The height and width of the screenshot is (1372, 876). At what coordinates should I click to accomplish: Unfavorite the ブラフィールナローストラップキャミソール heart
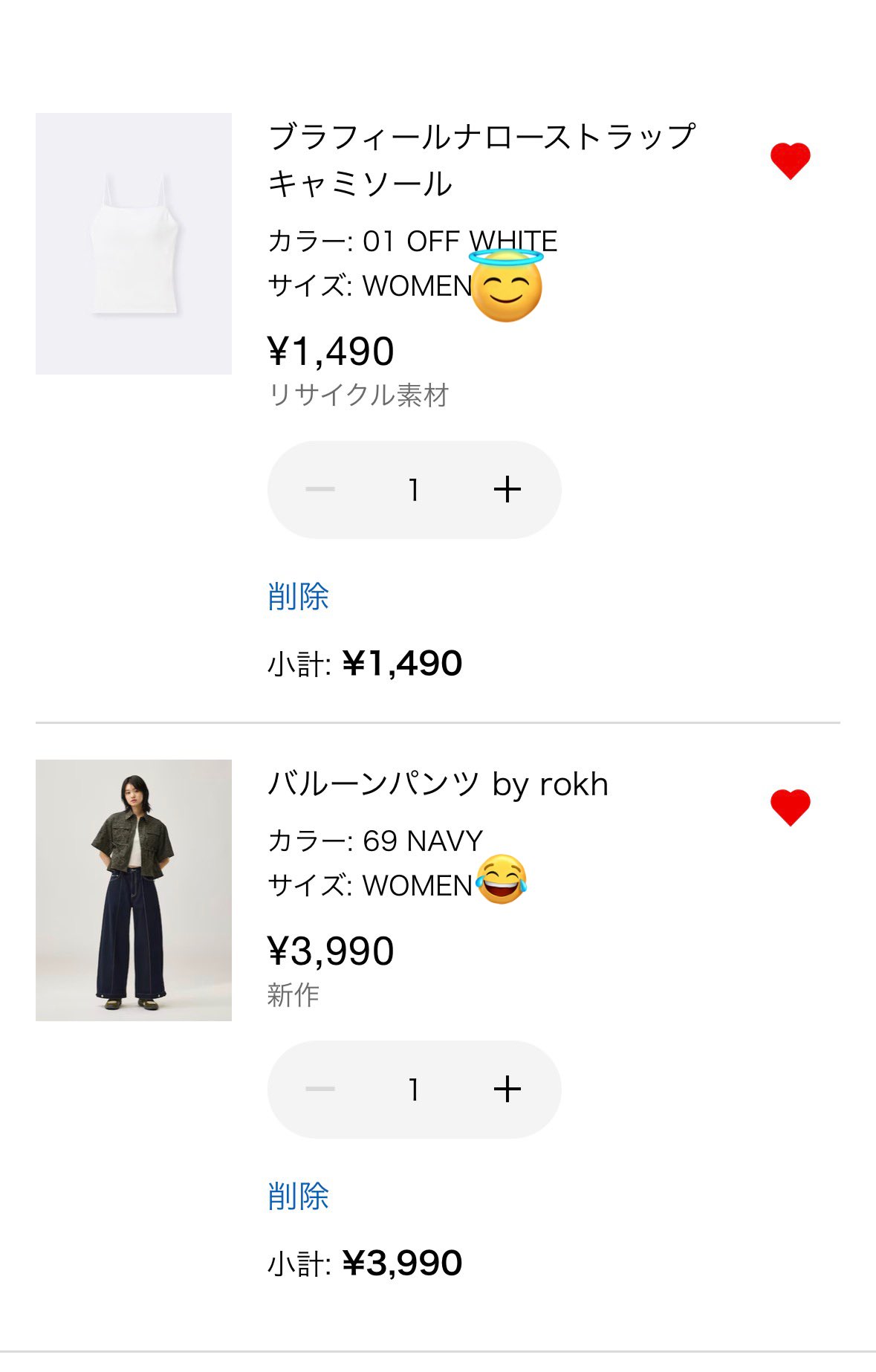coord(790,161)
